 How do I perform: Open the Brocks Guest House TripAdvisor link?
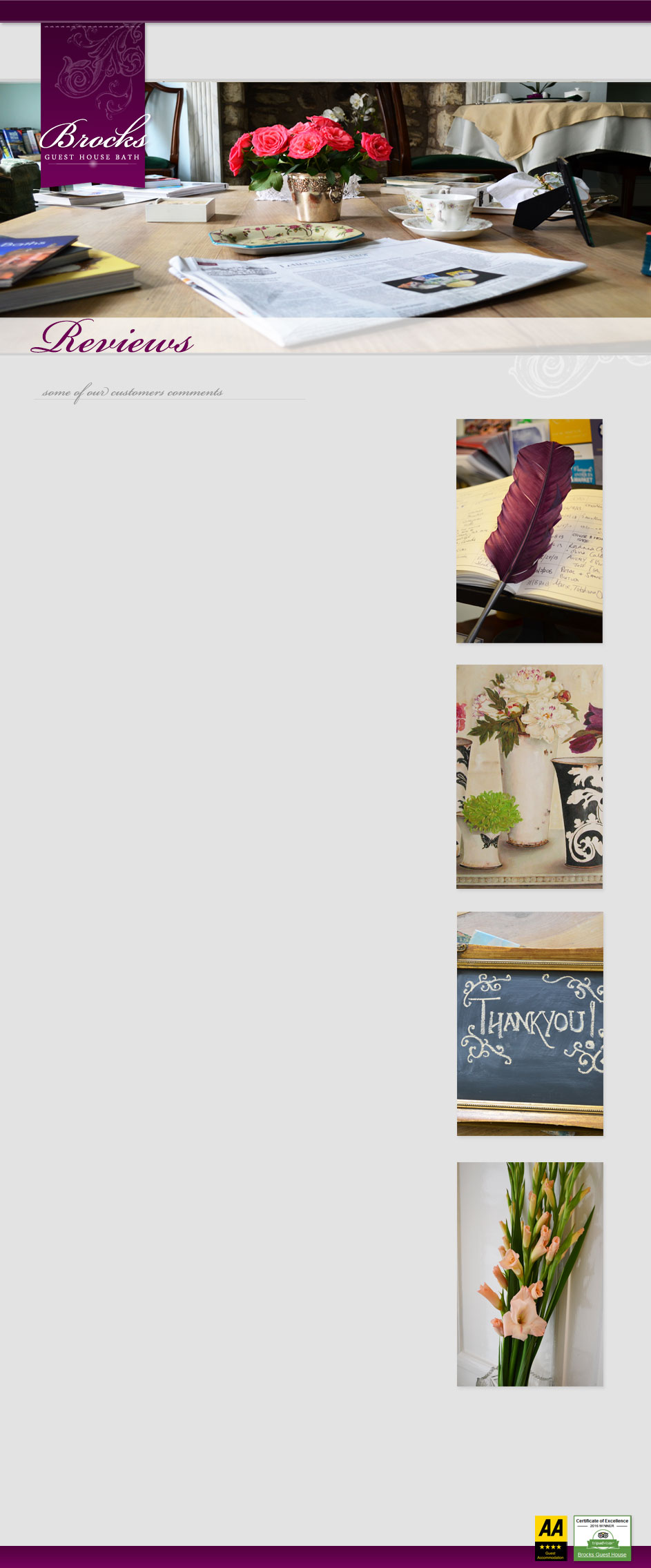601,1554
